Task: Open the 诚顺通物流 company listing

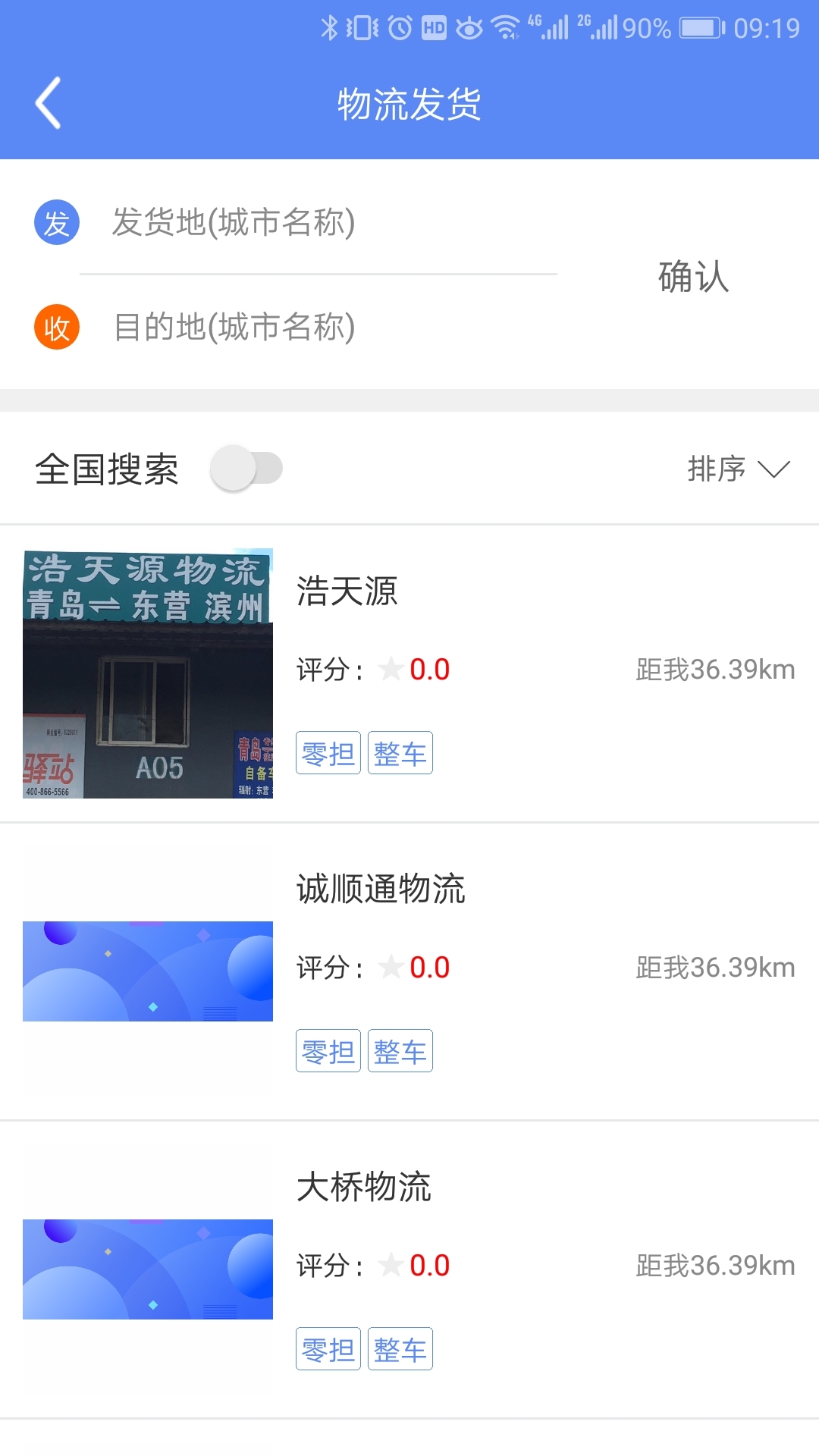Action: 383,889
